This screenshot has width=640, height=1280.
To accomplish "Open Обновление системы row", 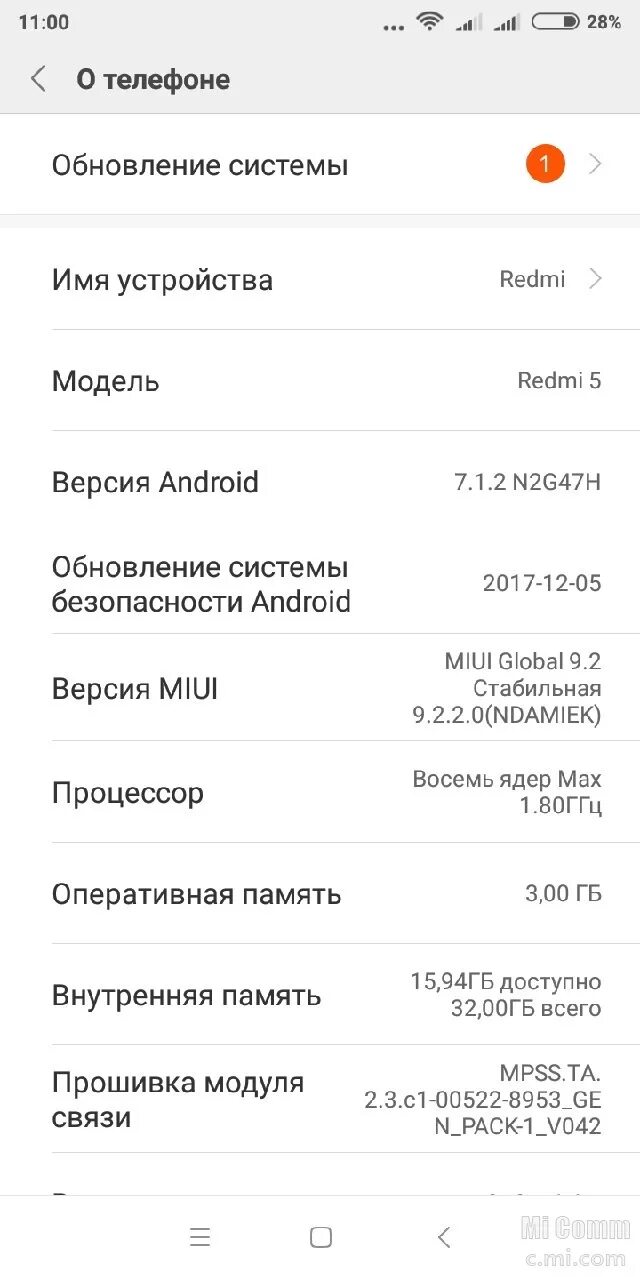I will (x=320, y=165).
